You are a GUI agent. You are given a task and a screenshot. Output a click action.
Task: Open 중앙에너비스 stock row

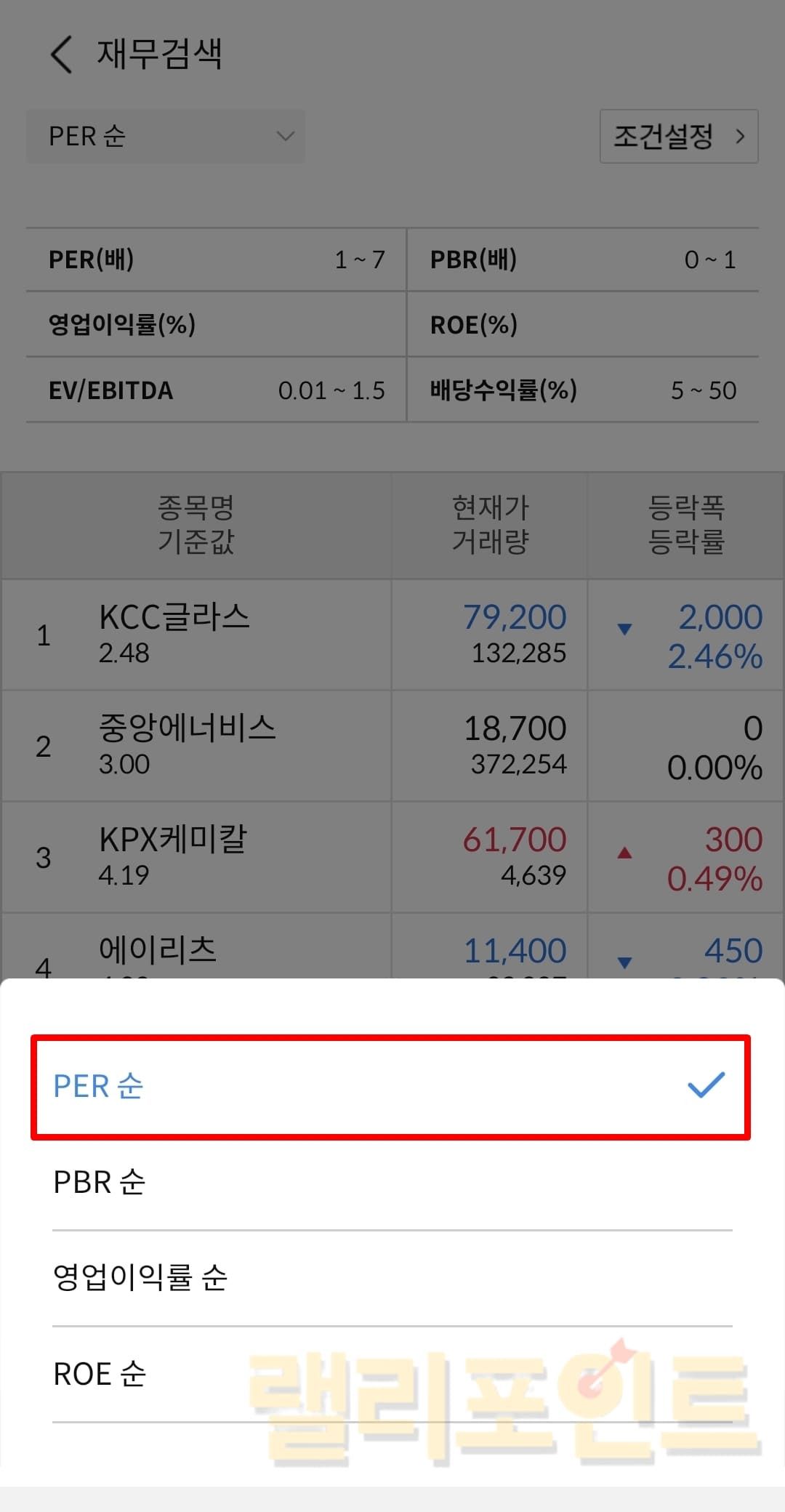click(196, 745)
